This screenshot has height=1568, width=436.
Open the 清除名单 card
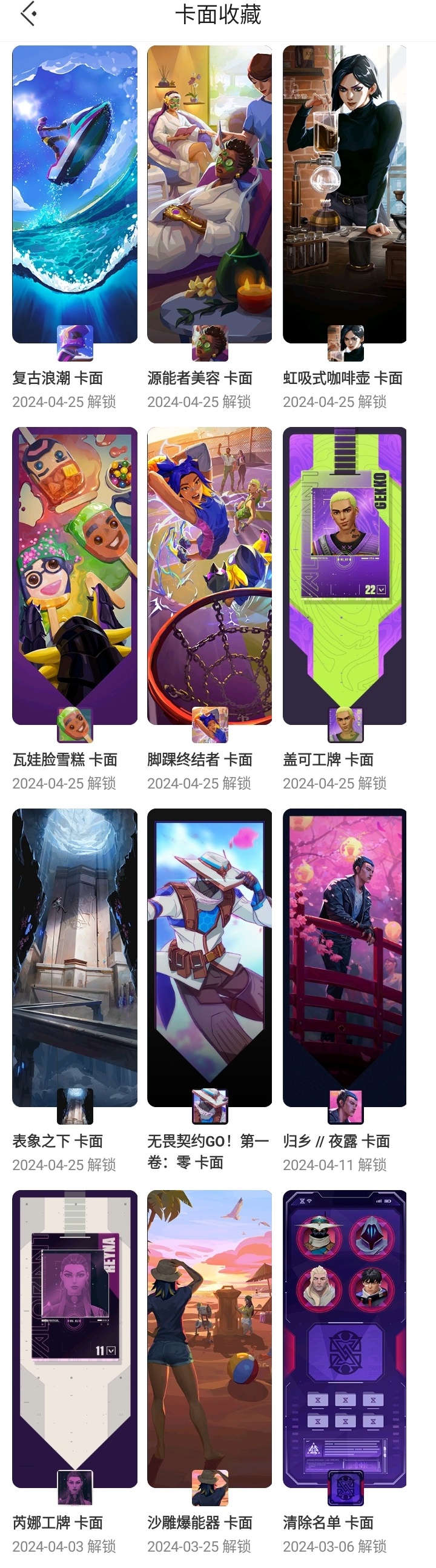click(344, 1338)
